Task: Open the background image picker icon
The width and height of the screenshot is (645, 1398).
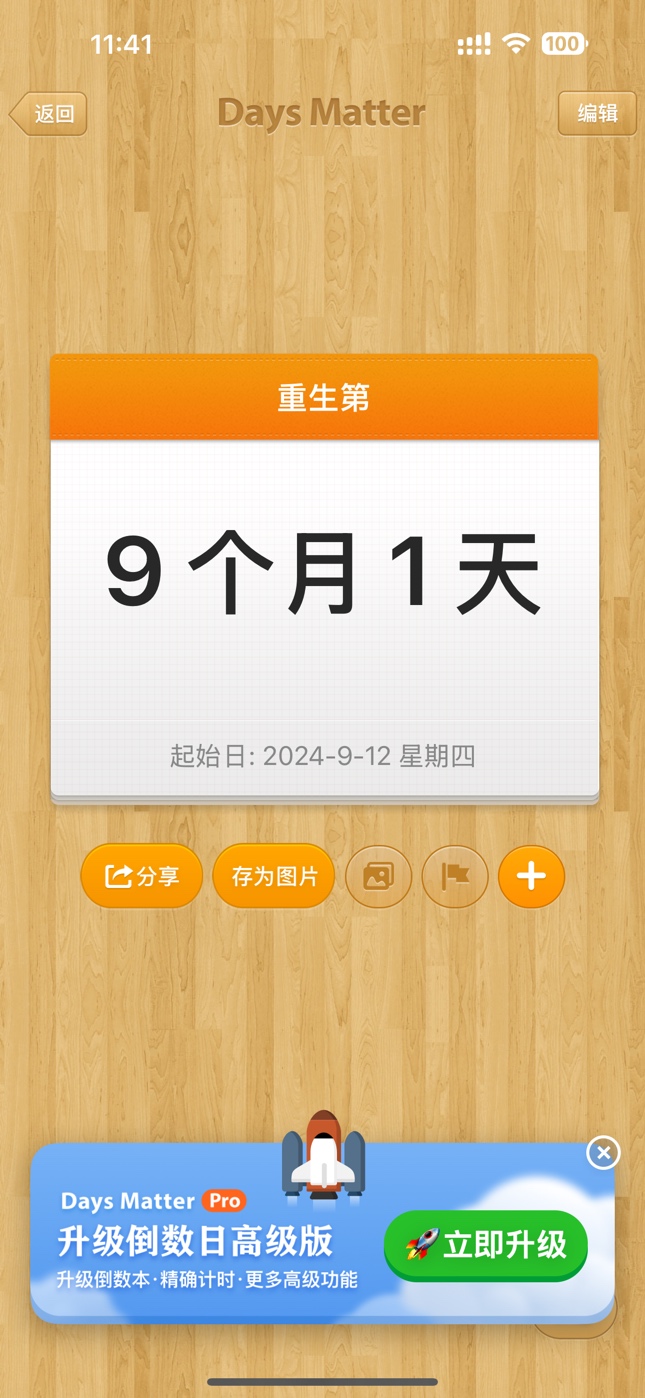Action: [379, 877]
